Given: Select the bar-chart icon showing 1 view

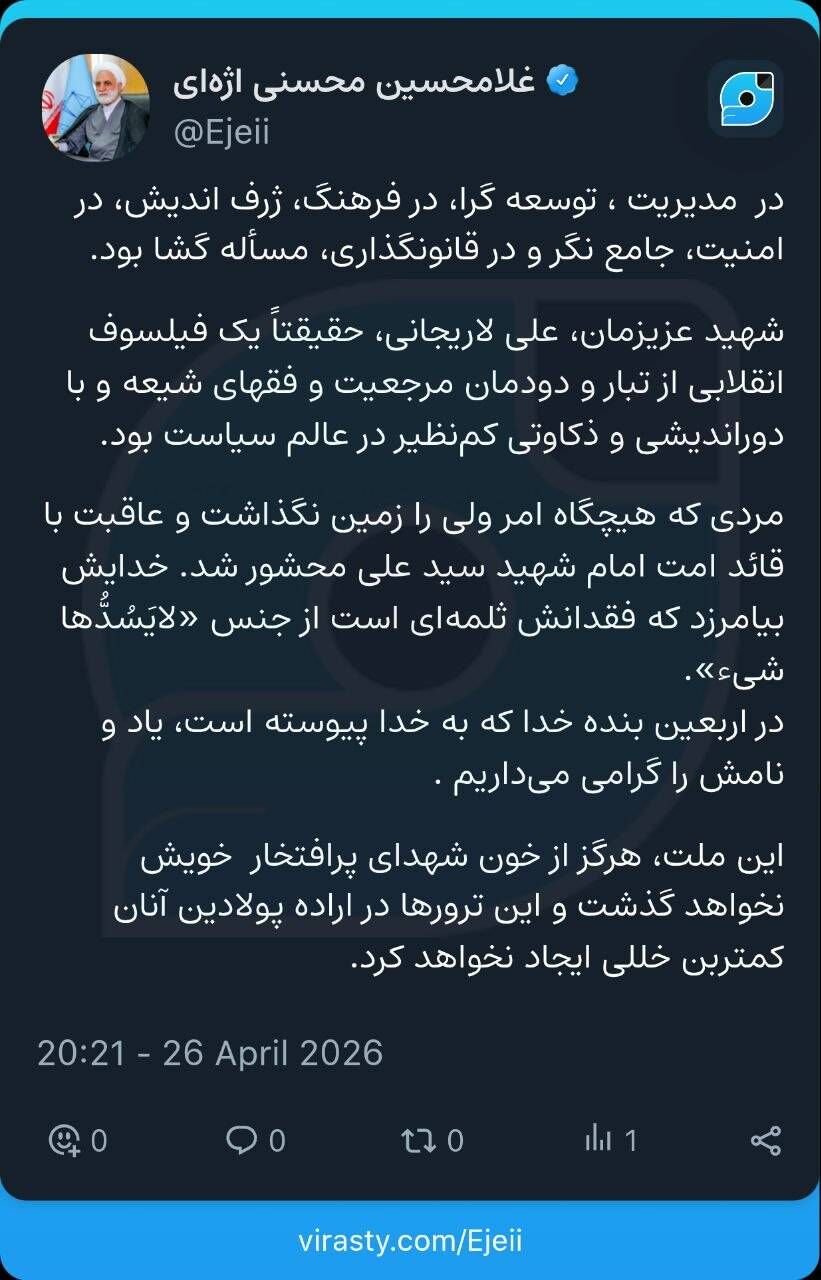Looking at the screenshot, I should (x=600, y=1138).
